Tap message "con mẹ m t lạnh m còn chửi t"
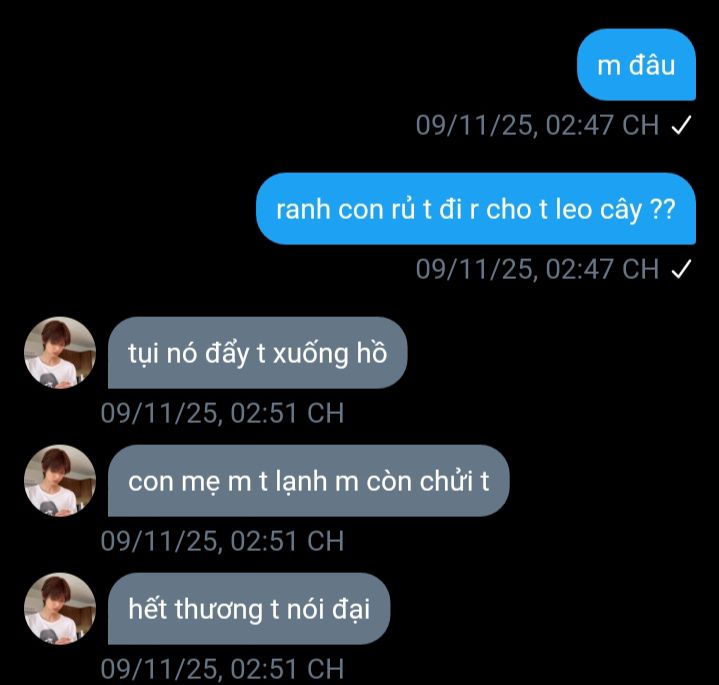Image resolution: width=719 pixels, height=685 pixels. (x=308, y=481)
